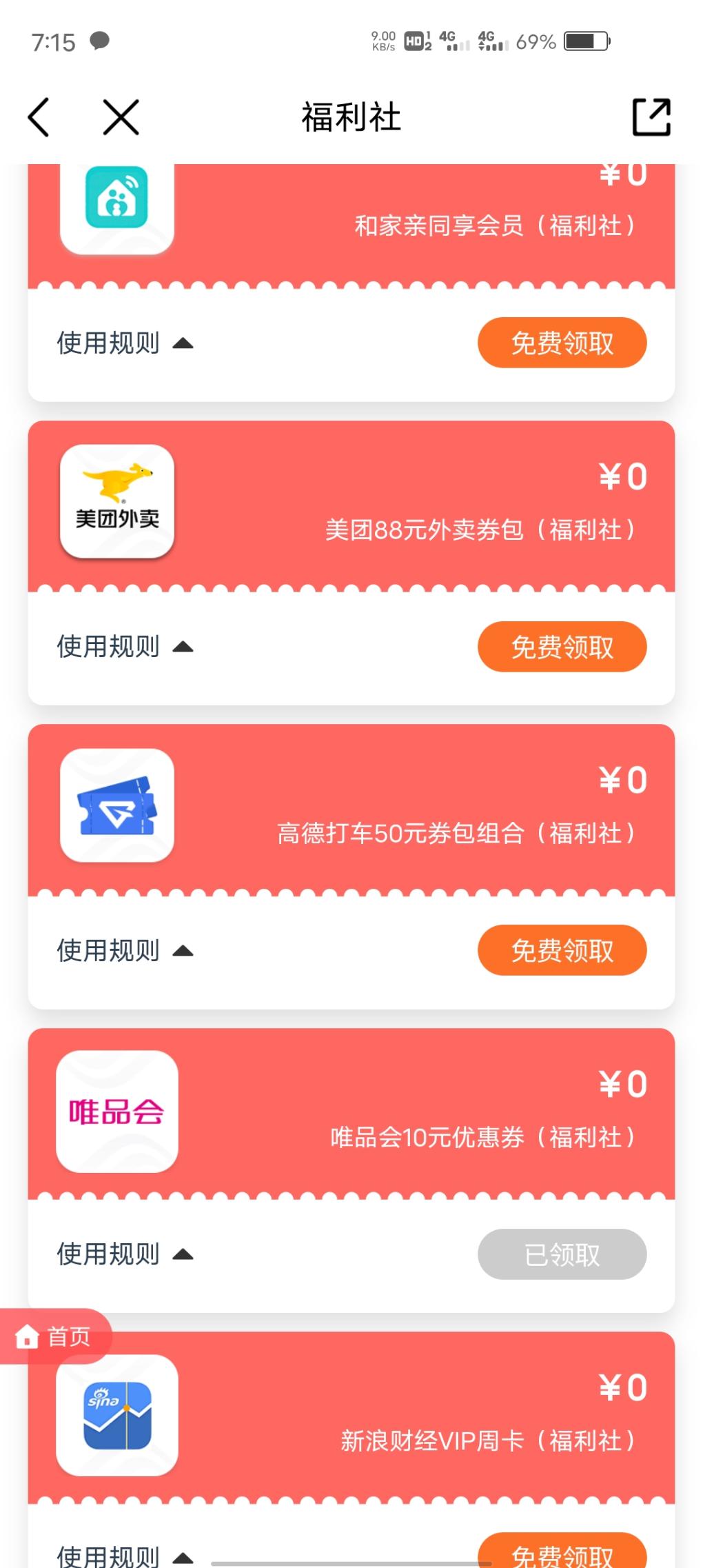This screenshot has height=1568, width=703.
Task: Claim the 美团88元外卖券包 for free
Action: pos(562,647)
